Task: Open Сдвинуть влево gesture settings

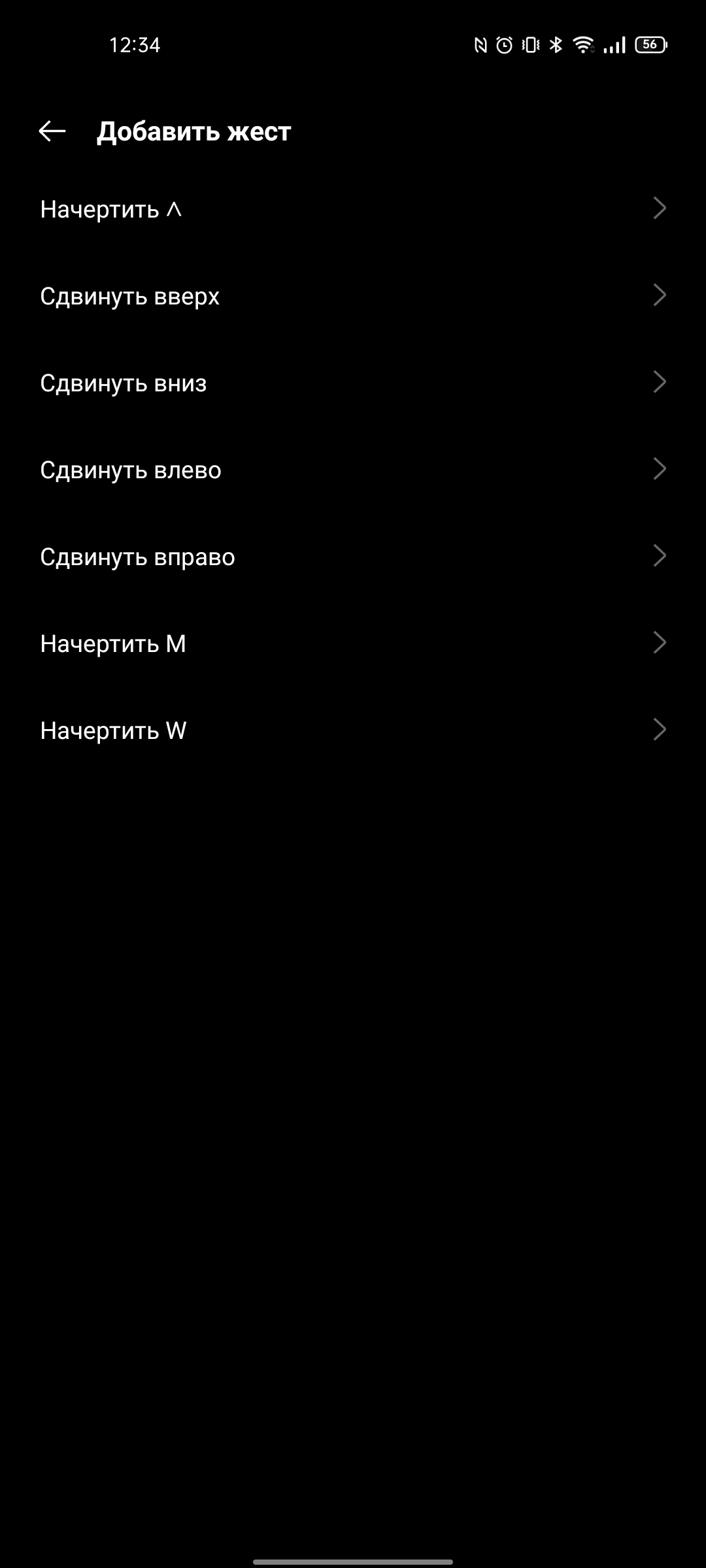Action: click(x=353, y=470)
